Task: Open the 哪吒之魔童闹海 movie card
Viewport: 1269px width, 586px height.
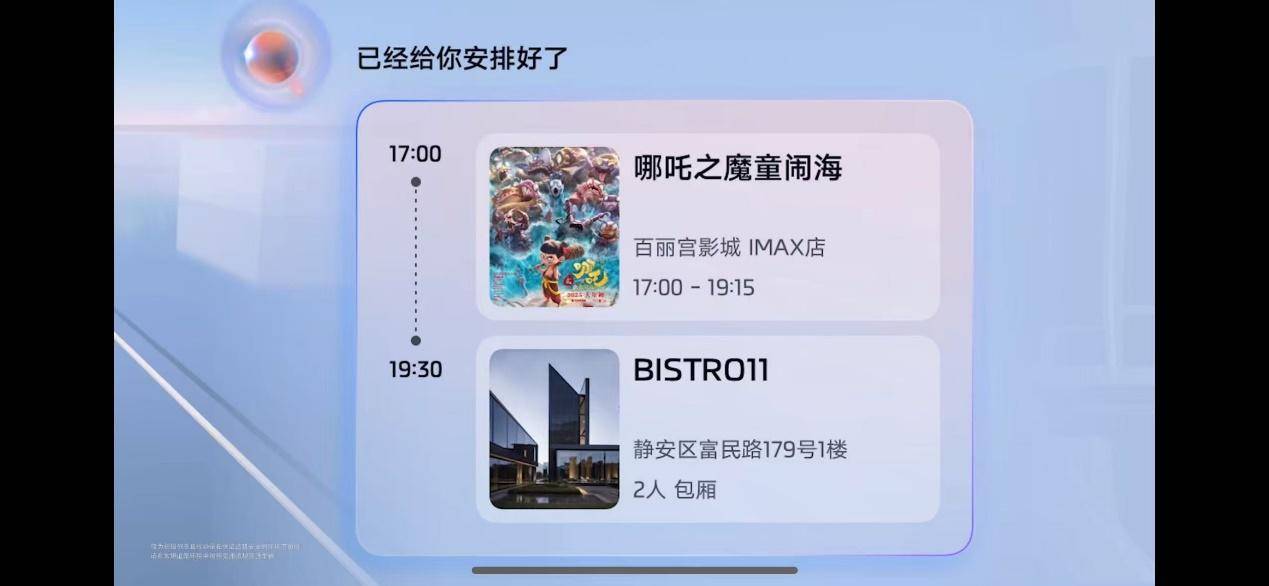Action: point(707,227)
